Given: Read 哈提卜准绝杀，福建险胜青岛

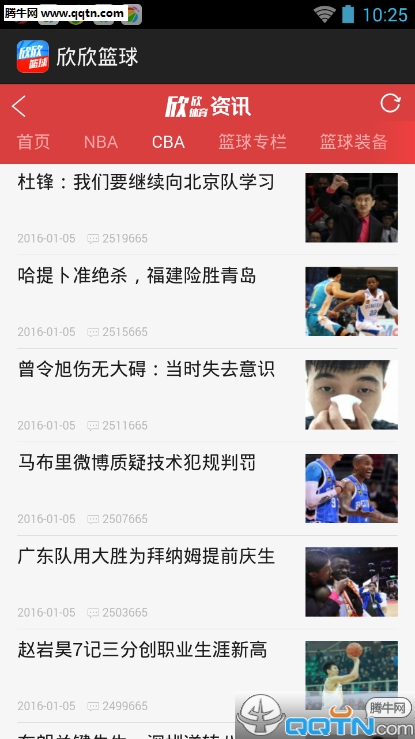Looking at the screenshot, I should (207, 302).
